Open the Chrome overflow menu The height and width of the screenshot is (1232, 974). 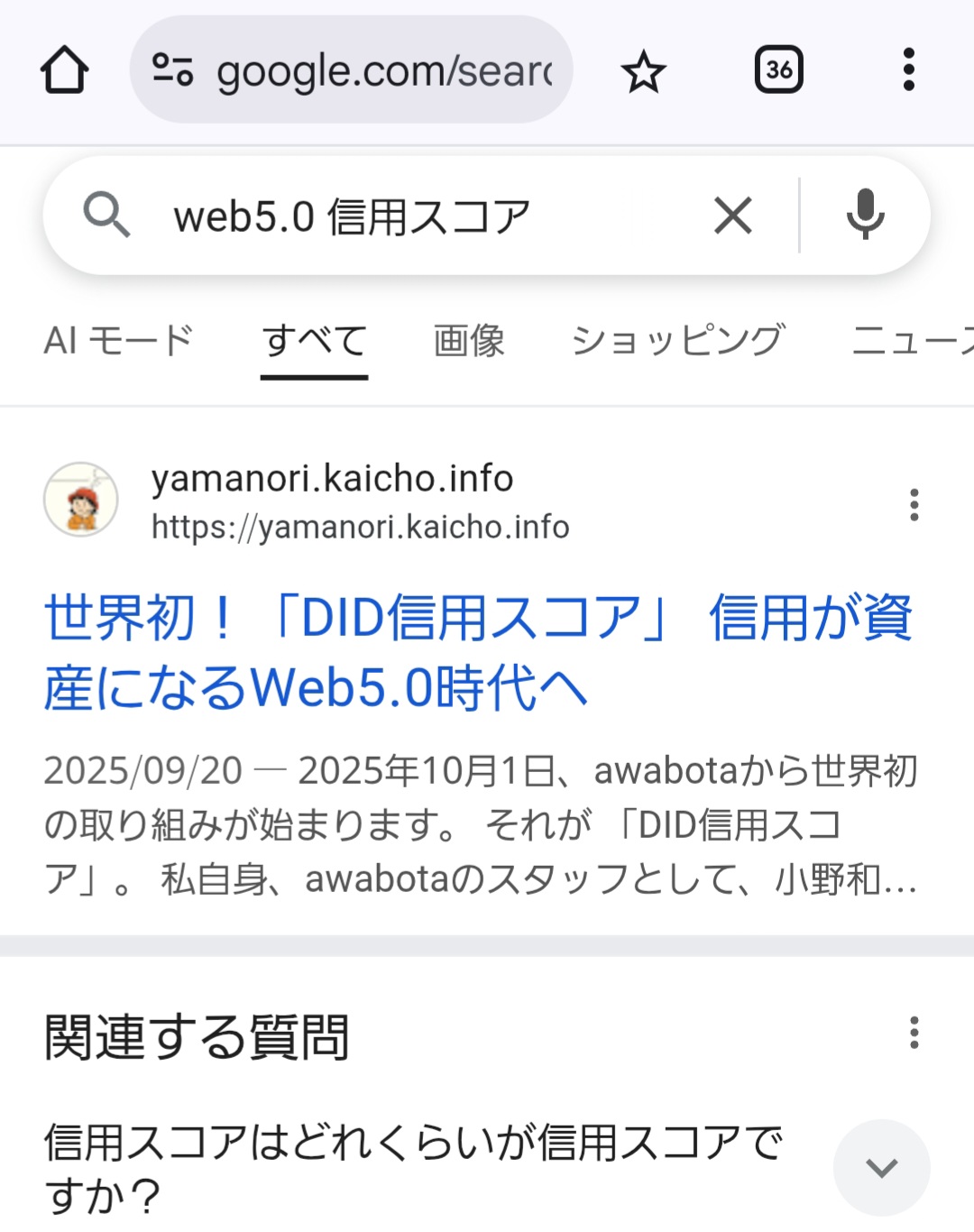[x=908, y=70]
